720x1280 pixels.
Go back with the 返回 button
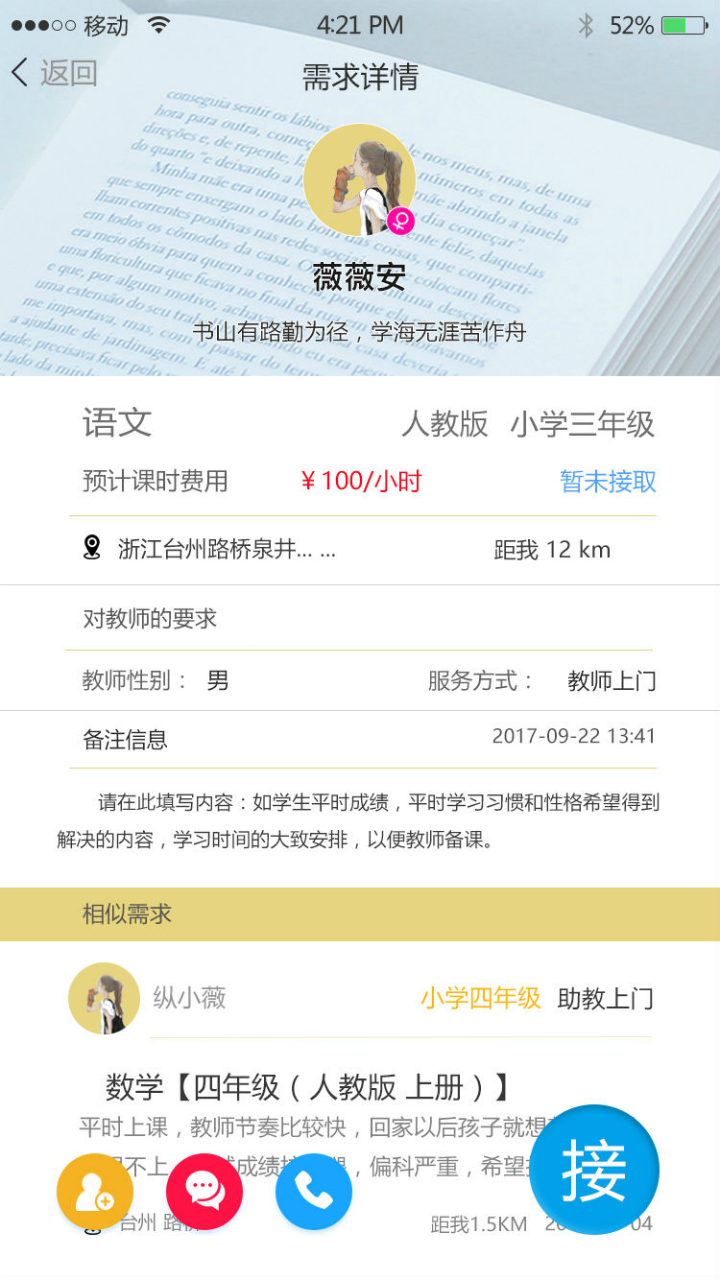pos(55,73)
